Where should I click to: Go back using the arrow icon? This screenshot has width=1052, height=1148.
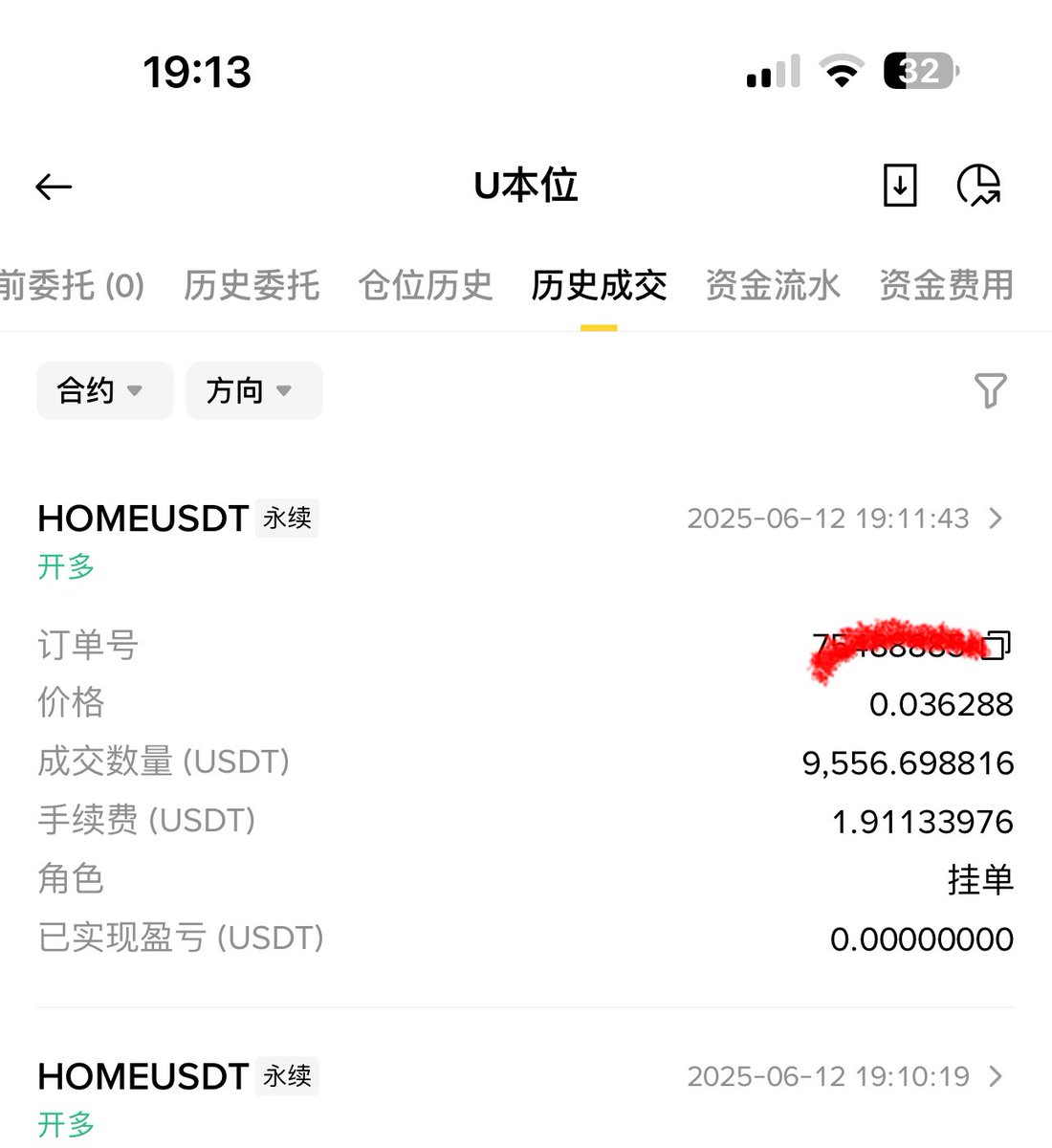coord(54,187)
